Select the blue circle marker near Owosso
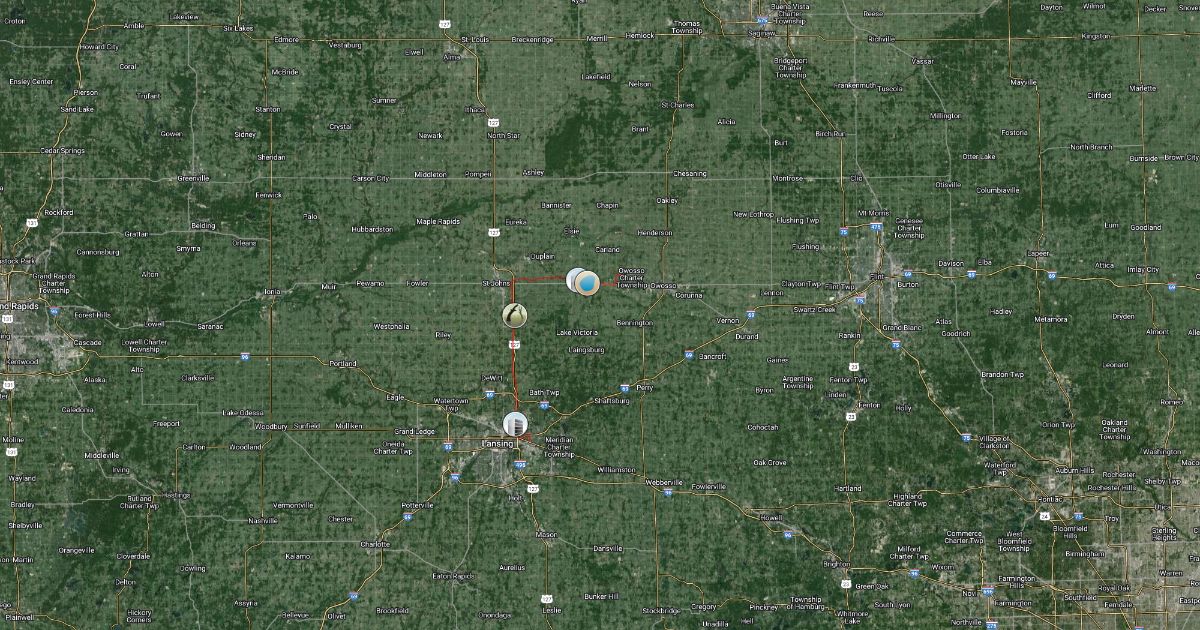Viewport: 1200px width, 630px height. click(588, 283)
